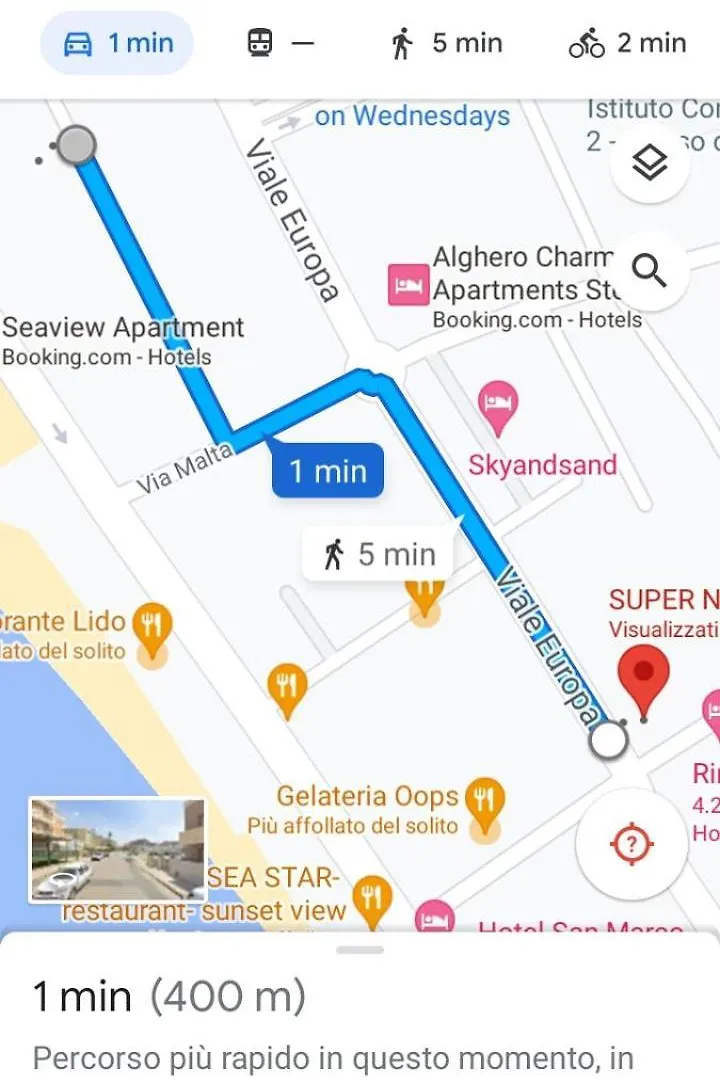Open the SEA STAR restaurant marker
Image resolution: width=720 pixels, height=1080 pixels.
[372, 895]
